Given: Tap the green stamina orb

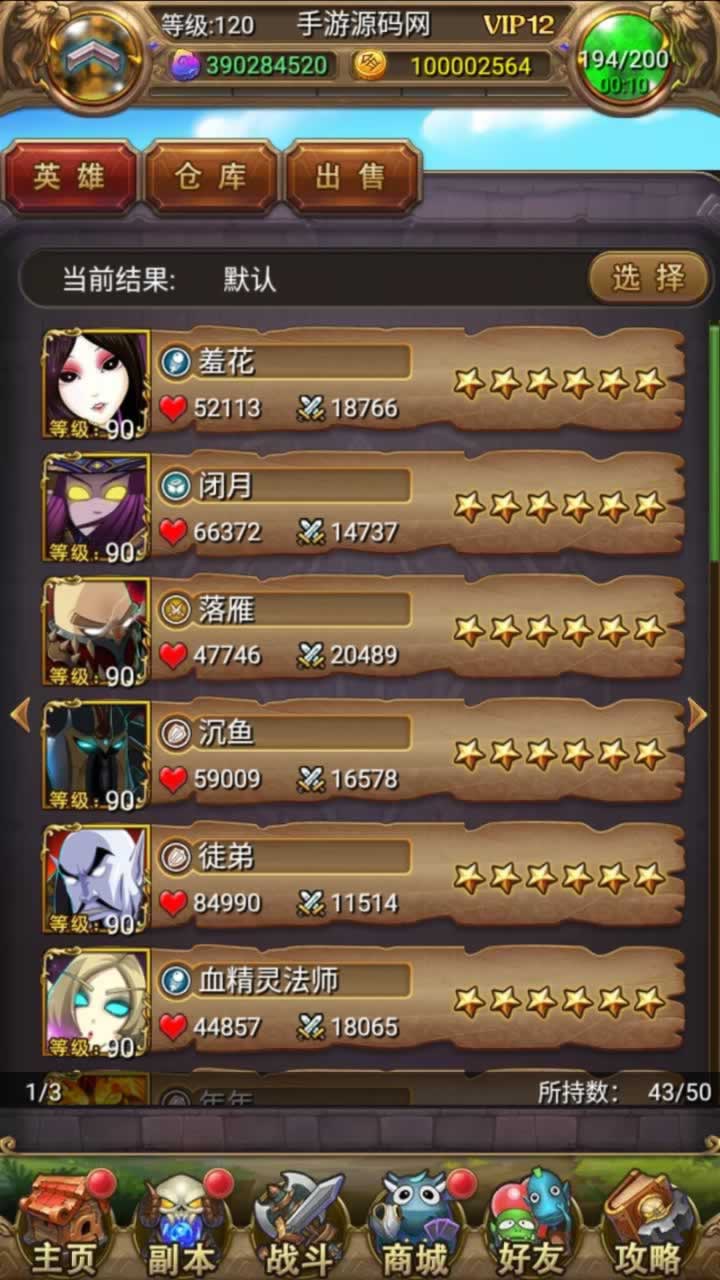Looking at the screenshot, I should pos(624,62).
